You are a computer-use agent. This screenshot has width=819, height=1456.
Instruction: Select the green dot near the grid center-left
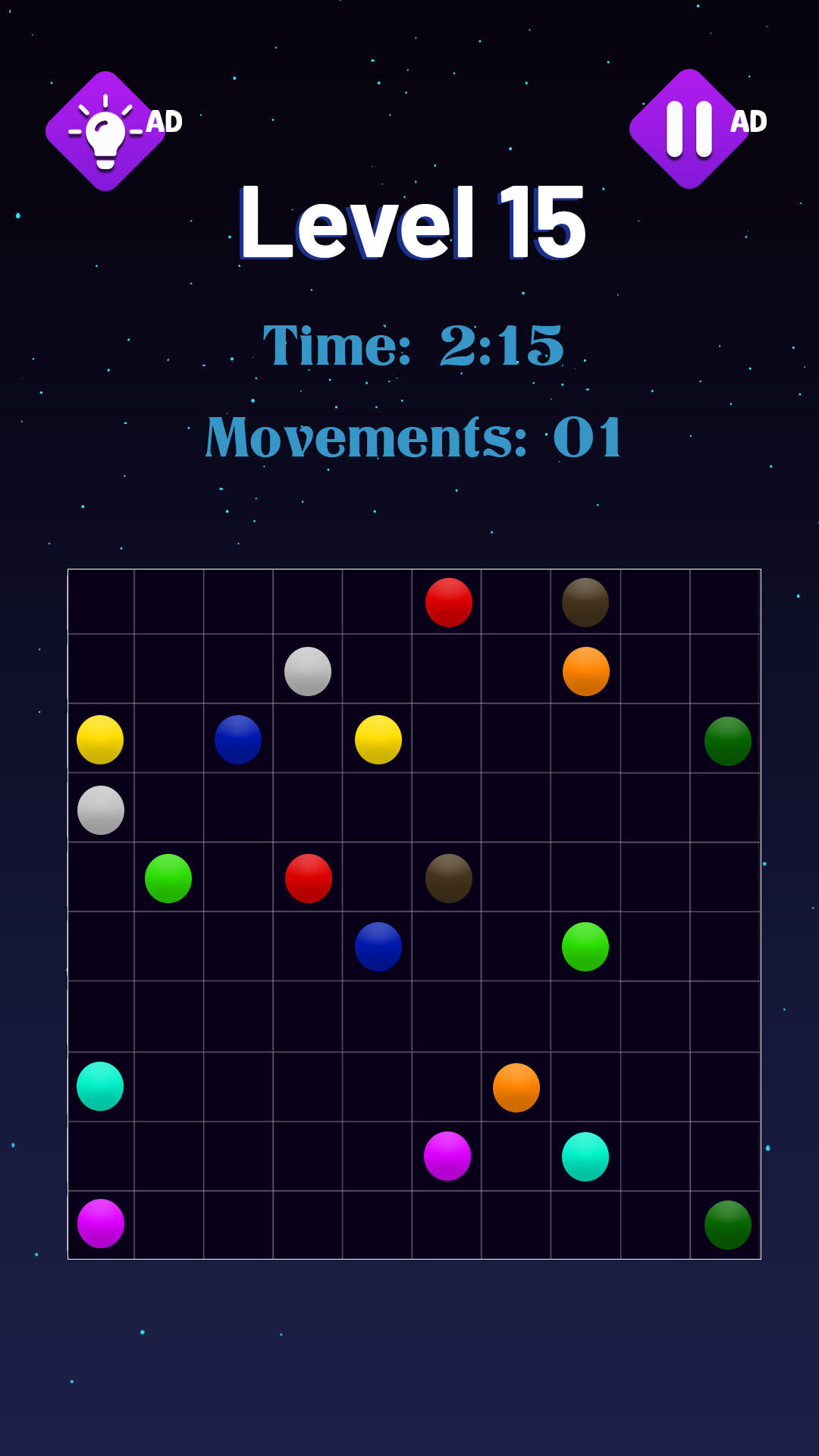(167, 877)
